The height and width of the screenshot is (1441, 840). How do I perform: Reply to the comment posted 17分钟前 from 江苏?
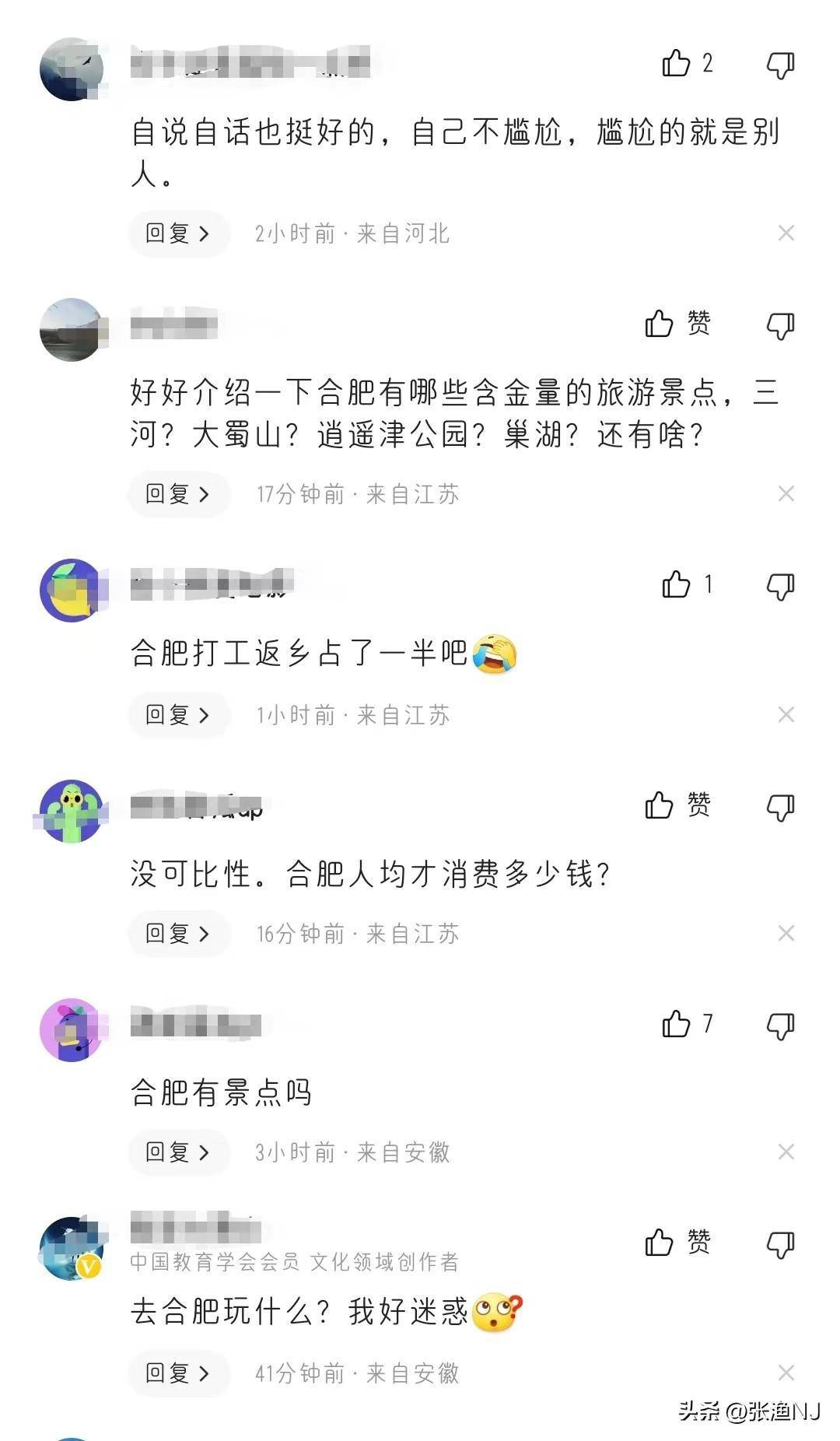[178, 494]
